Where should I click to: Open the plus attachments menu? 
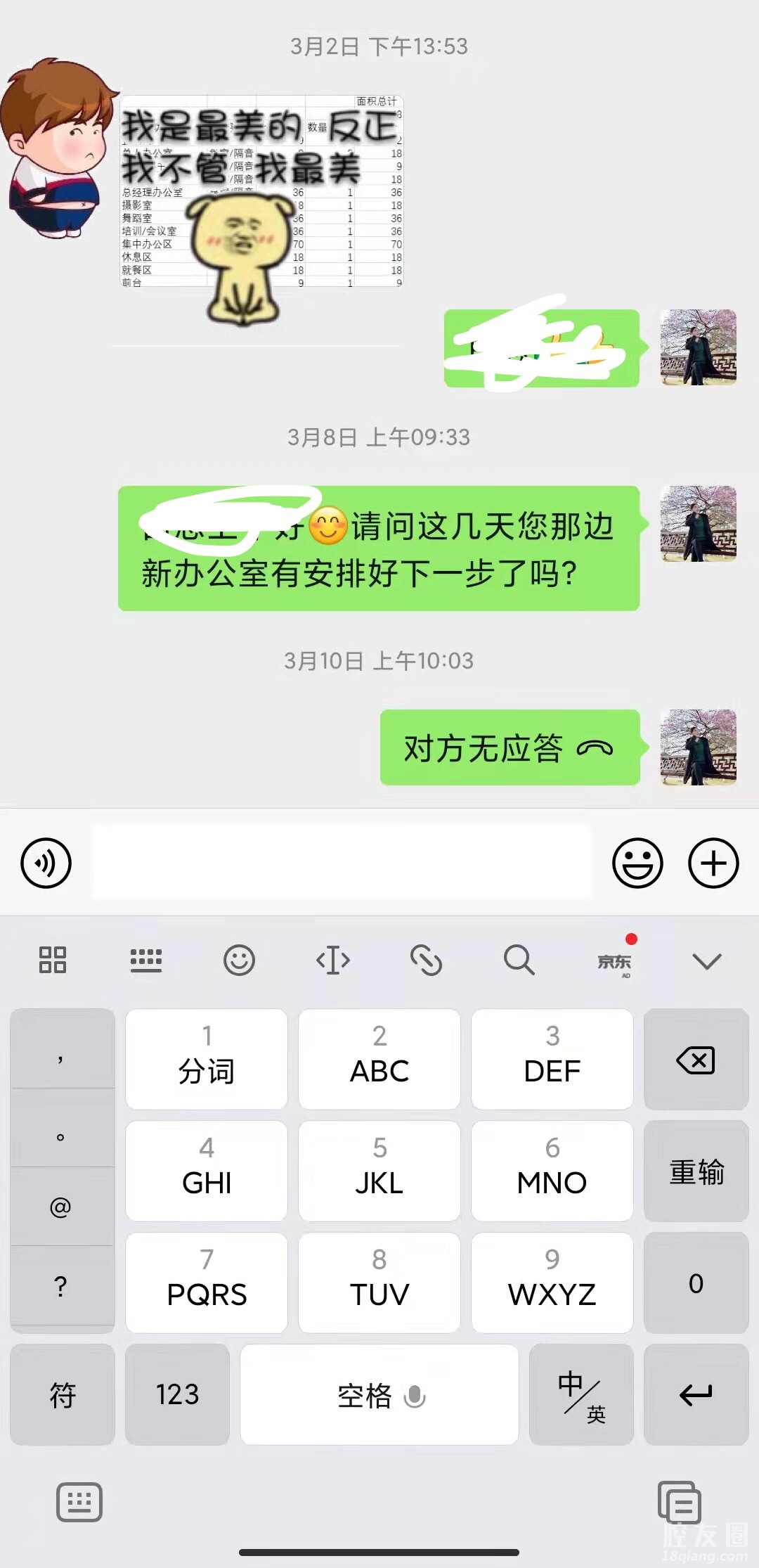tap(713, 863)
